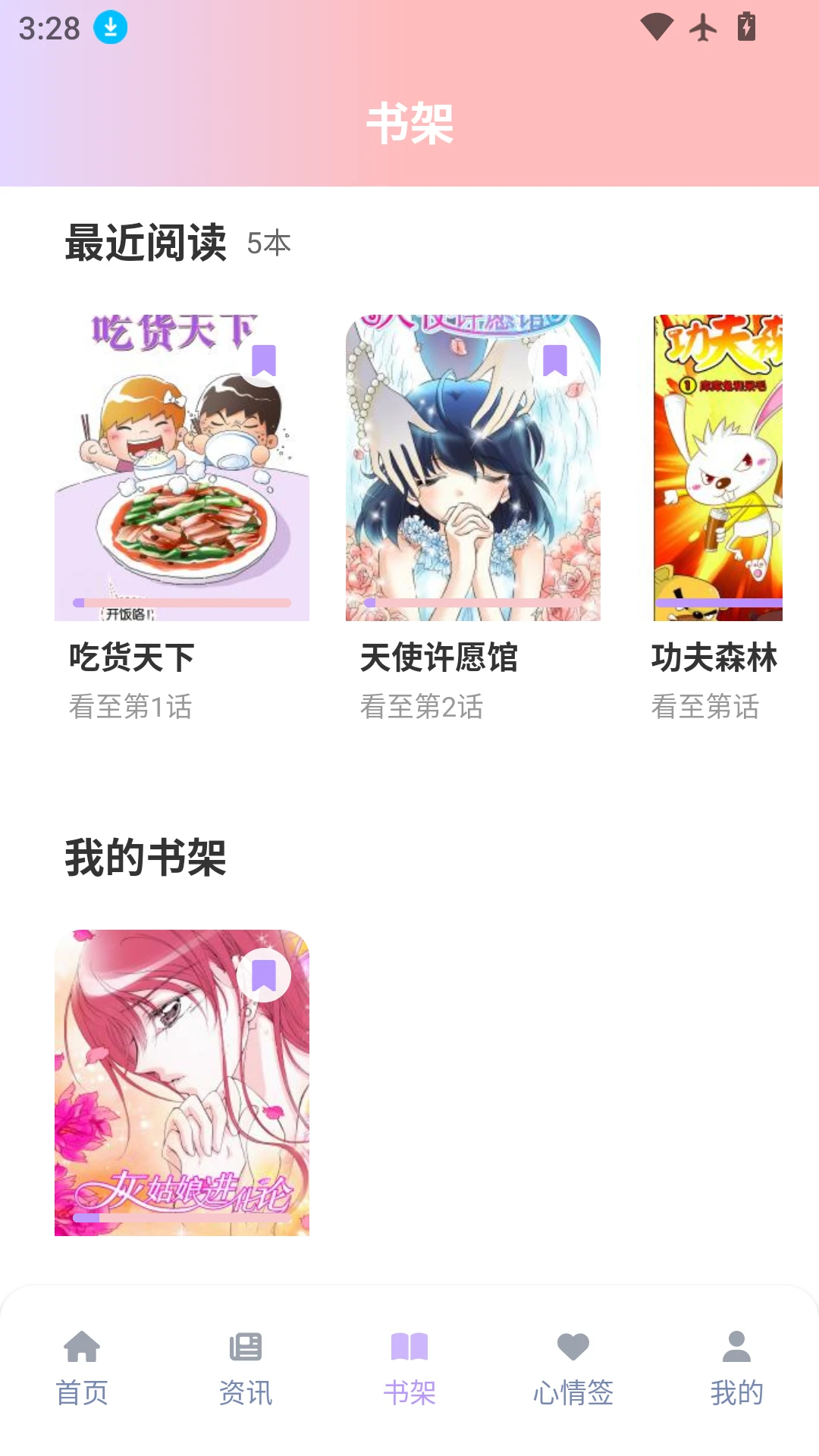Open 看至第1话 under 吃货天下

pyautogui.click(x=130, y=708)
